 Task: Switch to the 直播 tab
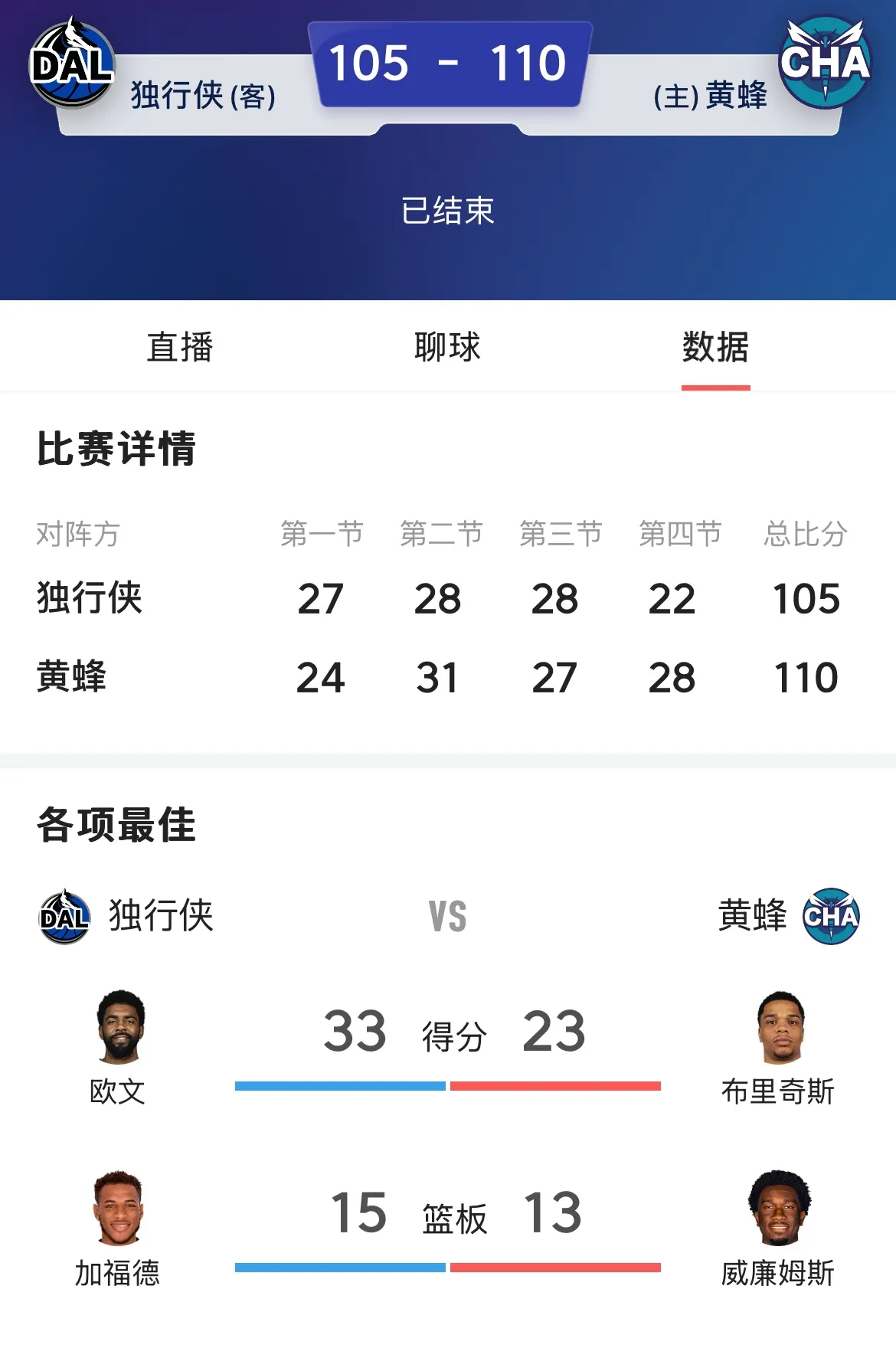[x=180, y=347]
